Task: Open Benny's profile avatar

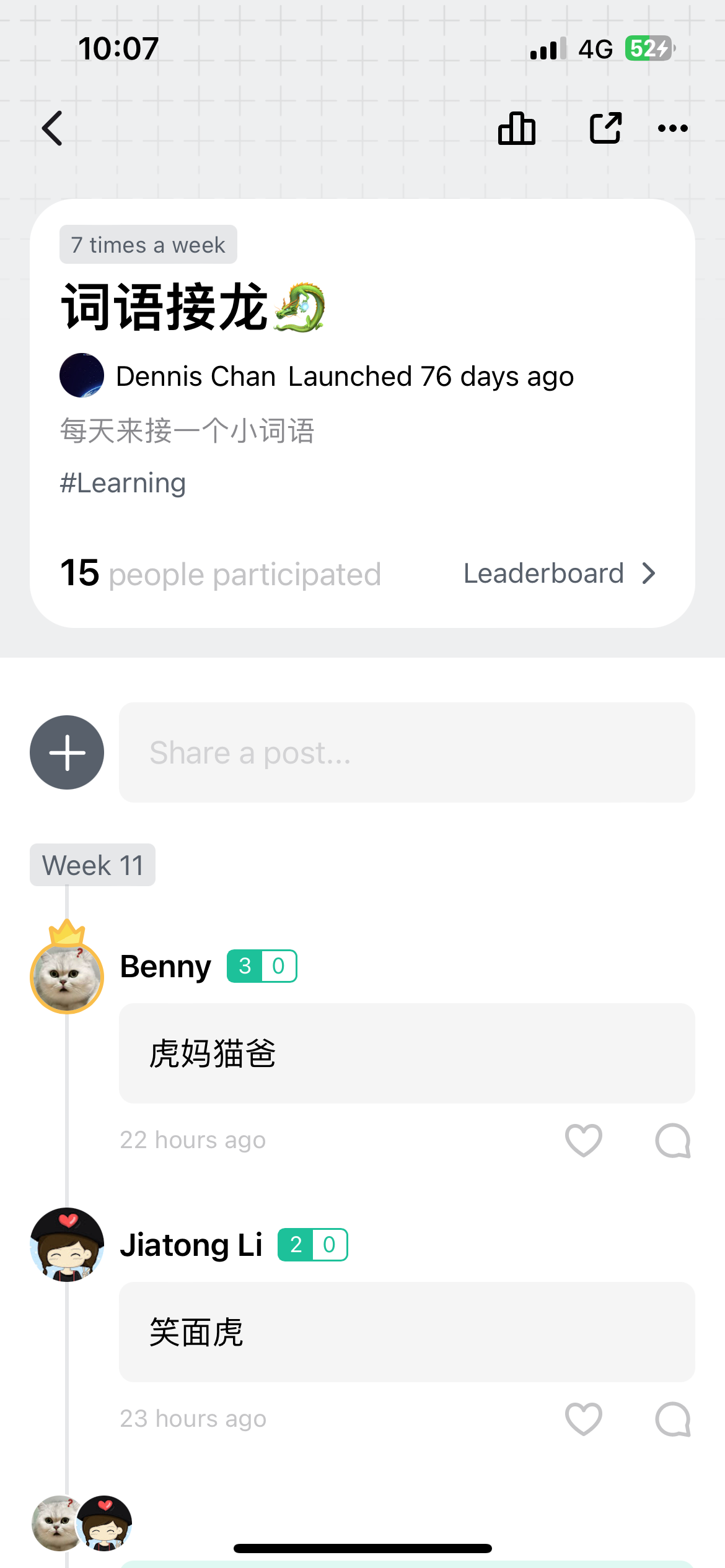Action: tap(67, 976)
